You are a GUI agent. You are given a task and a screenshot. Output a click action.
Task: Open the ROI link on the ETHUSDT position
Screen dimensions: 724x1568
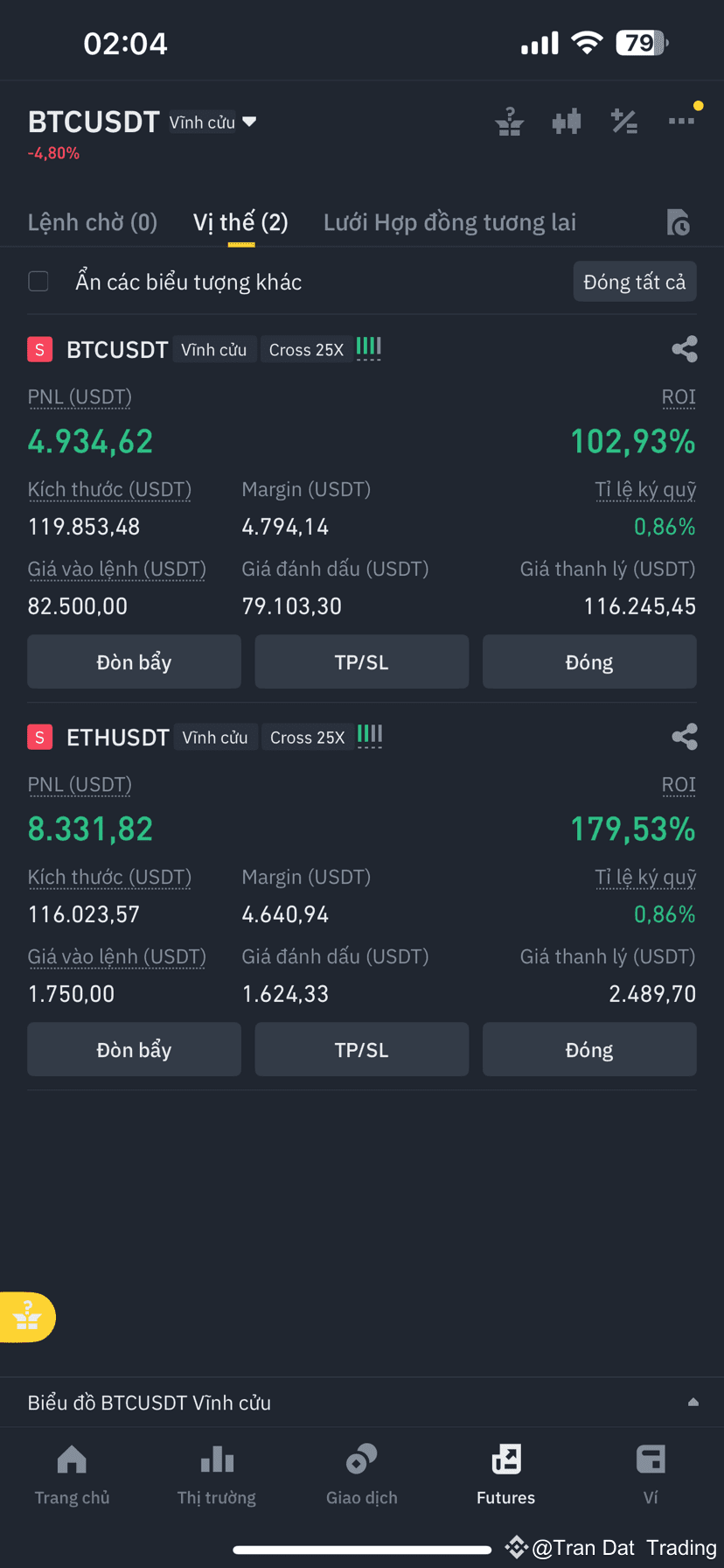(679, 784)
